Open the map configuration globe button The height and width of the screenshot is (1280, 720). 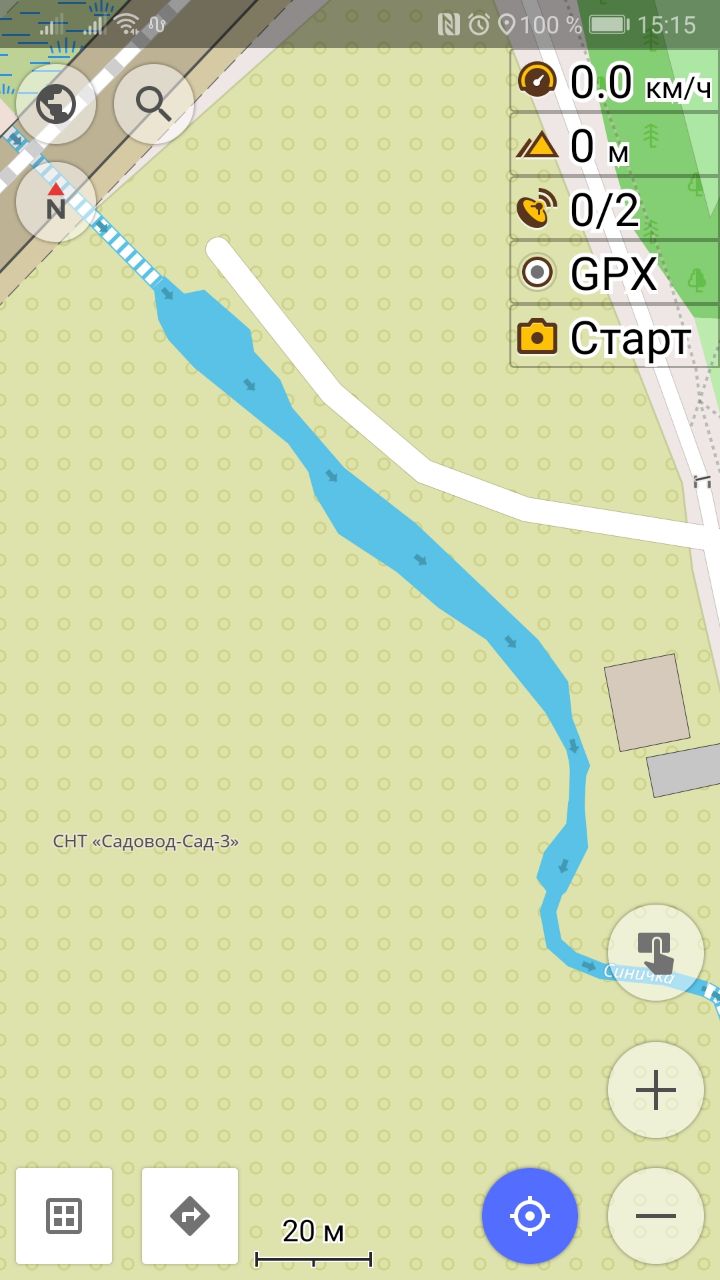tap(56, 103)
